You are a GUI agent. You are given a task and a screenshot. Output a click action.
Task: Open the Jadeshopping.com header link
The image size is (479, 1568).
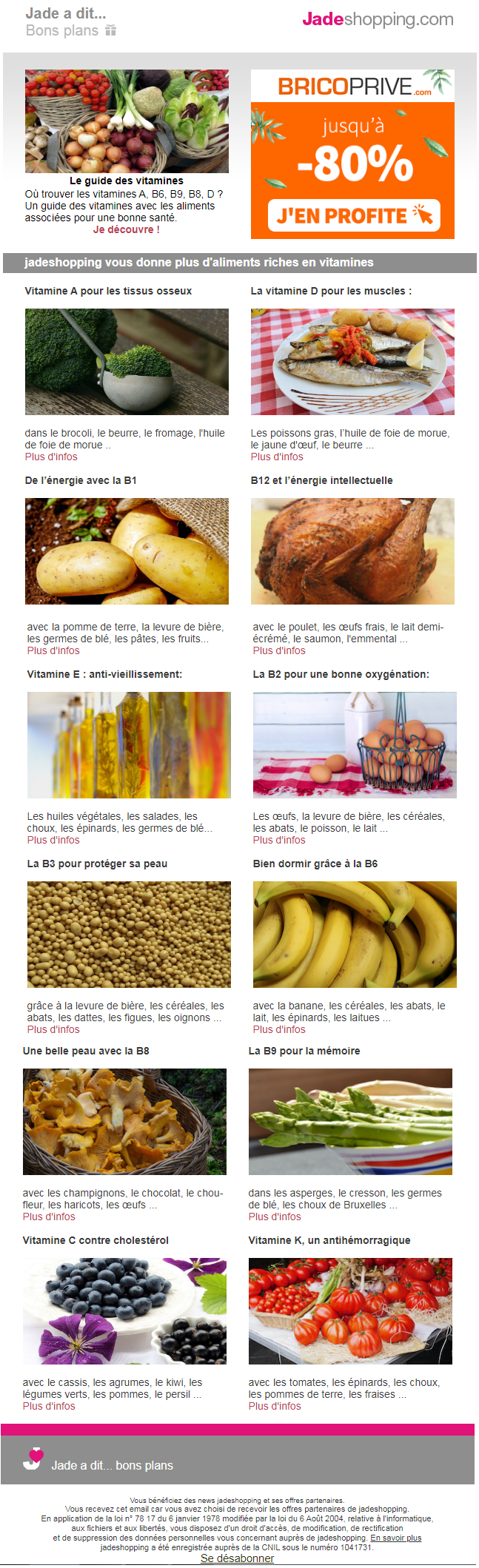378,20
